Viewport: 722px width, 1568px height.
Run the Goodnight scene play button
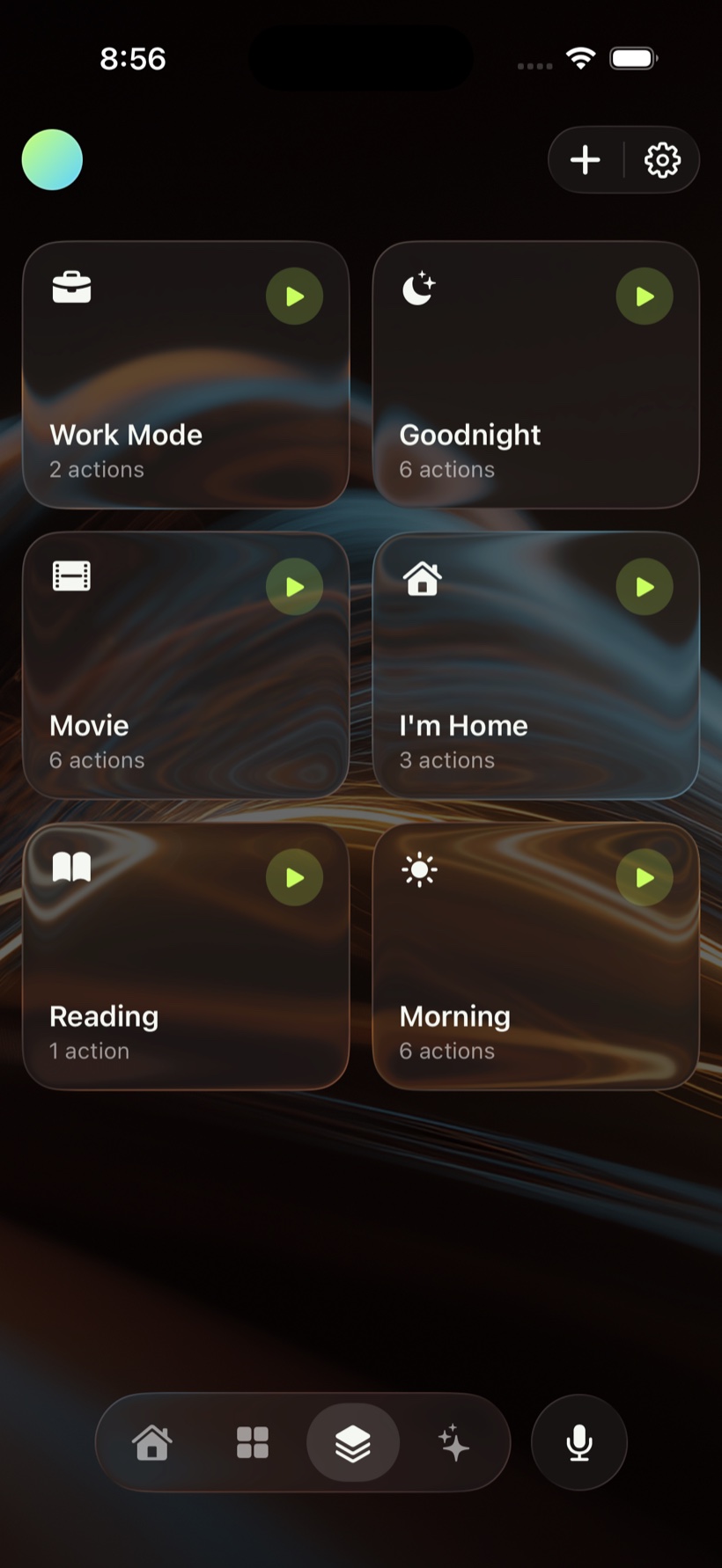click(645, 297)
